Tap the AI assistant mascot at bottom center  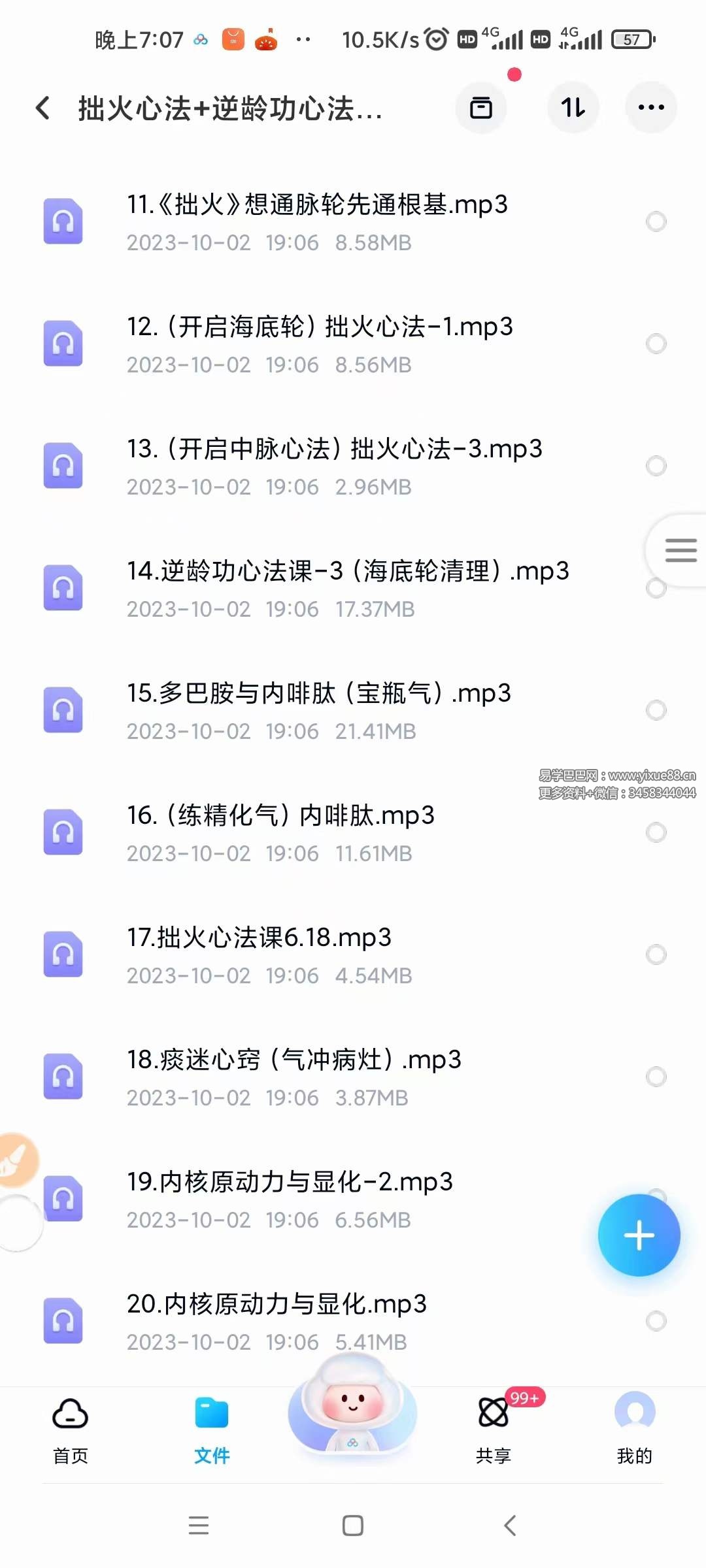point(353,1414)
